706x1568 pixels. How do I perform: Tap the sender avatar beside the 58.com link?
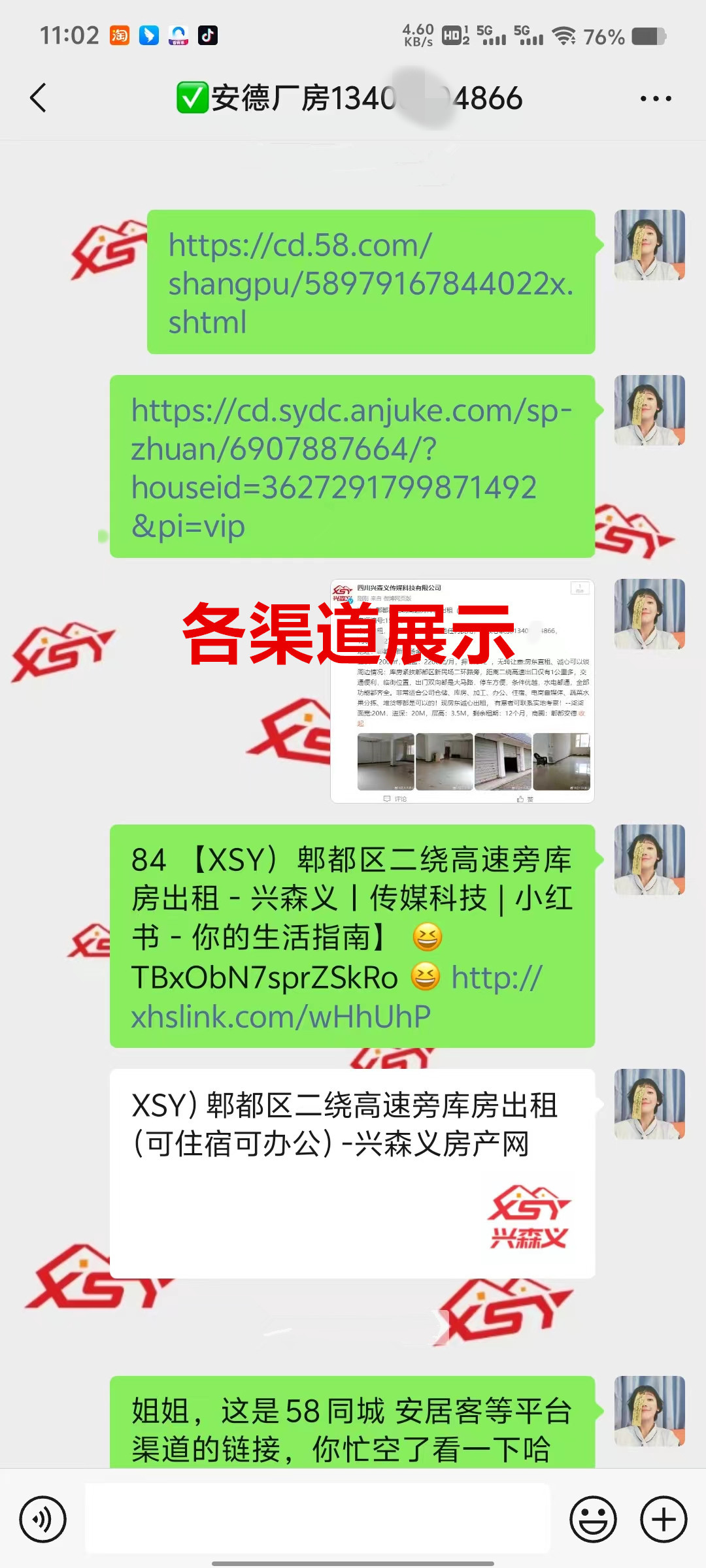[x=649, y=245]
